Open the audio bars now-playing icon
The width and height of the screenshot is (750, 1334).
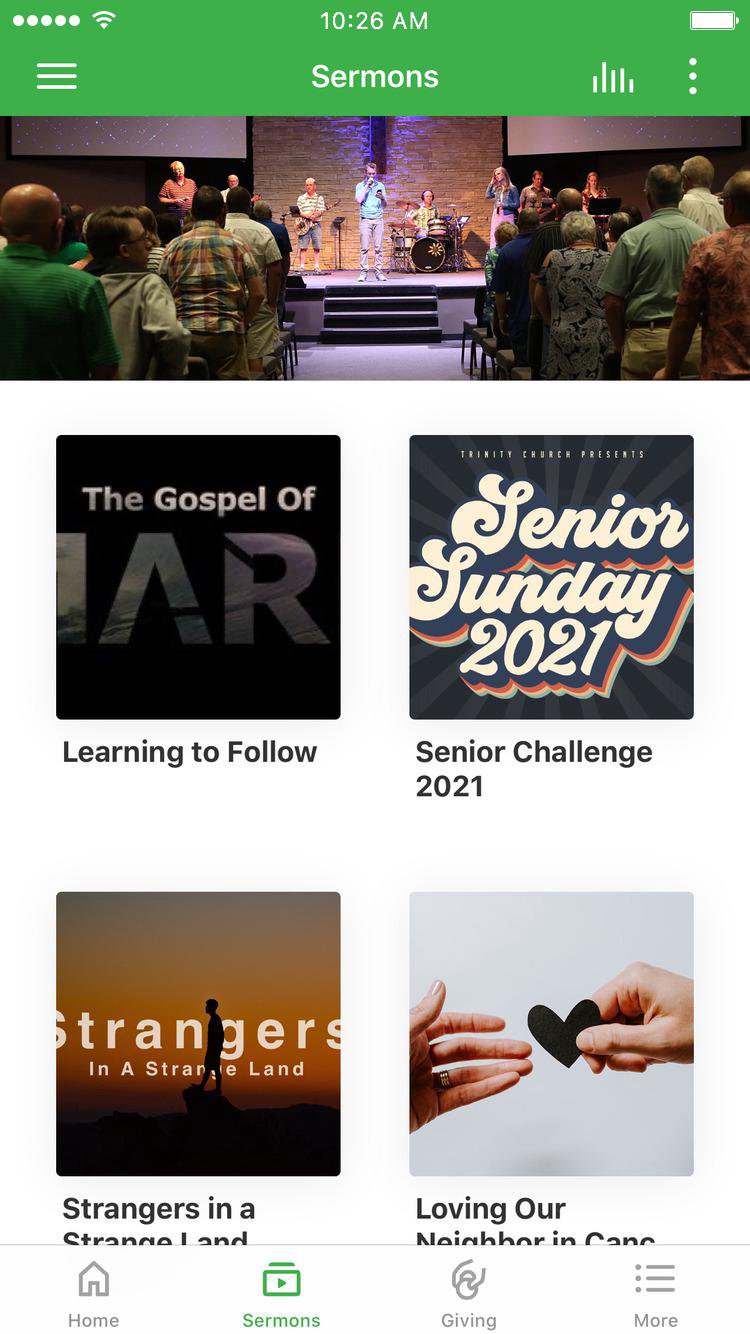pyautogui.click(x=612, y=77)
